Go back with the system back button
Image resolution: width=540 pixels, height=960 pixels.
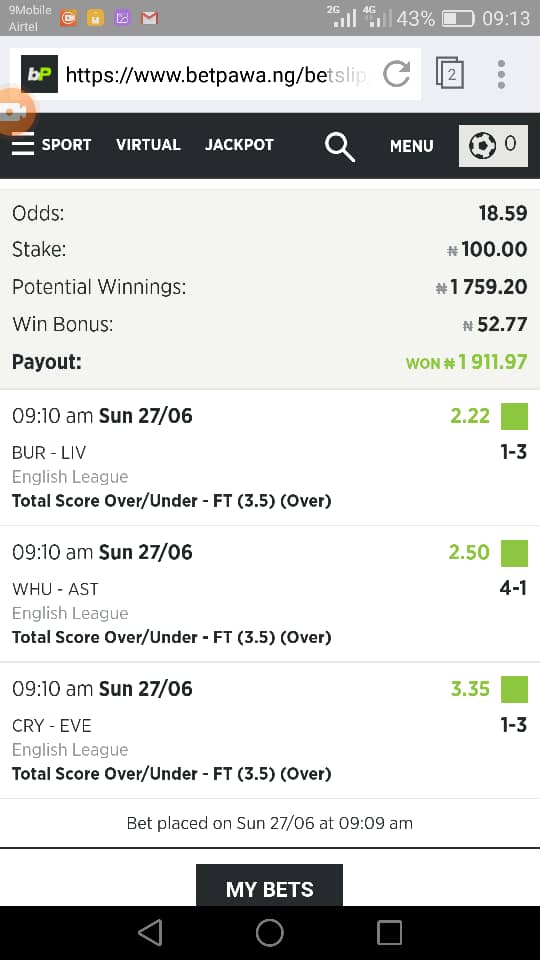tap(150, 933)
